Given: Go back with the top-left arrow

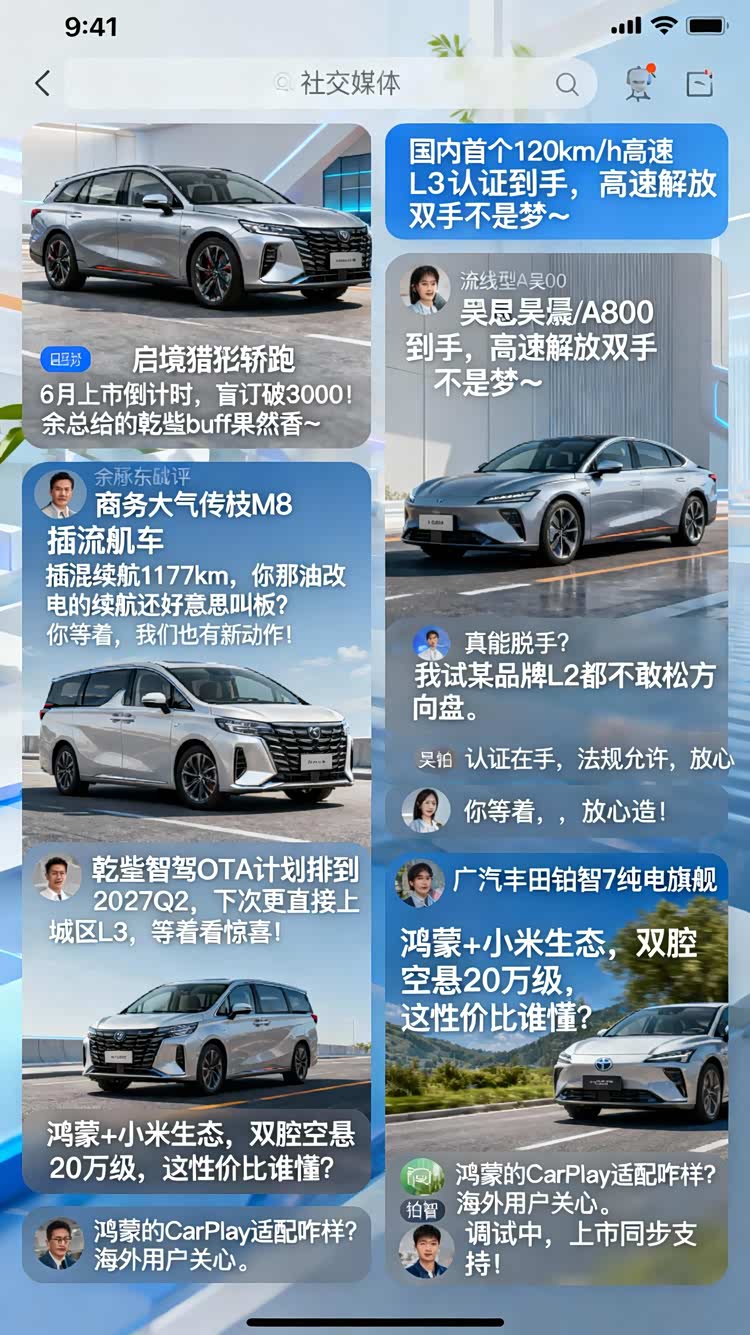Looking at the screenshot, I should click(x=42, y=83).
